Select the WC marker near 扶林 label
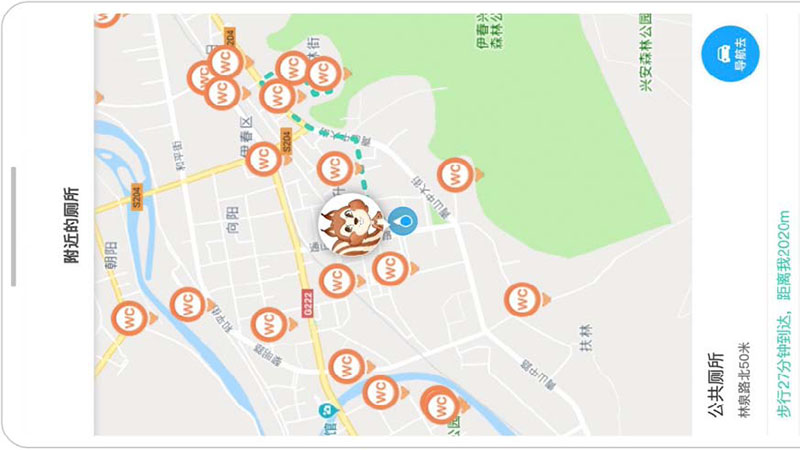 coord(522,299)
